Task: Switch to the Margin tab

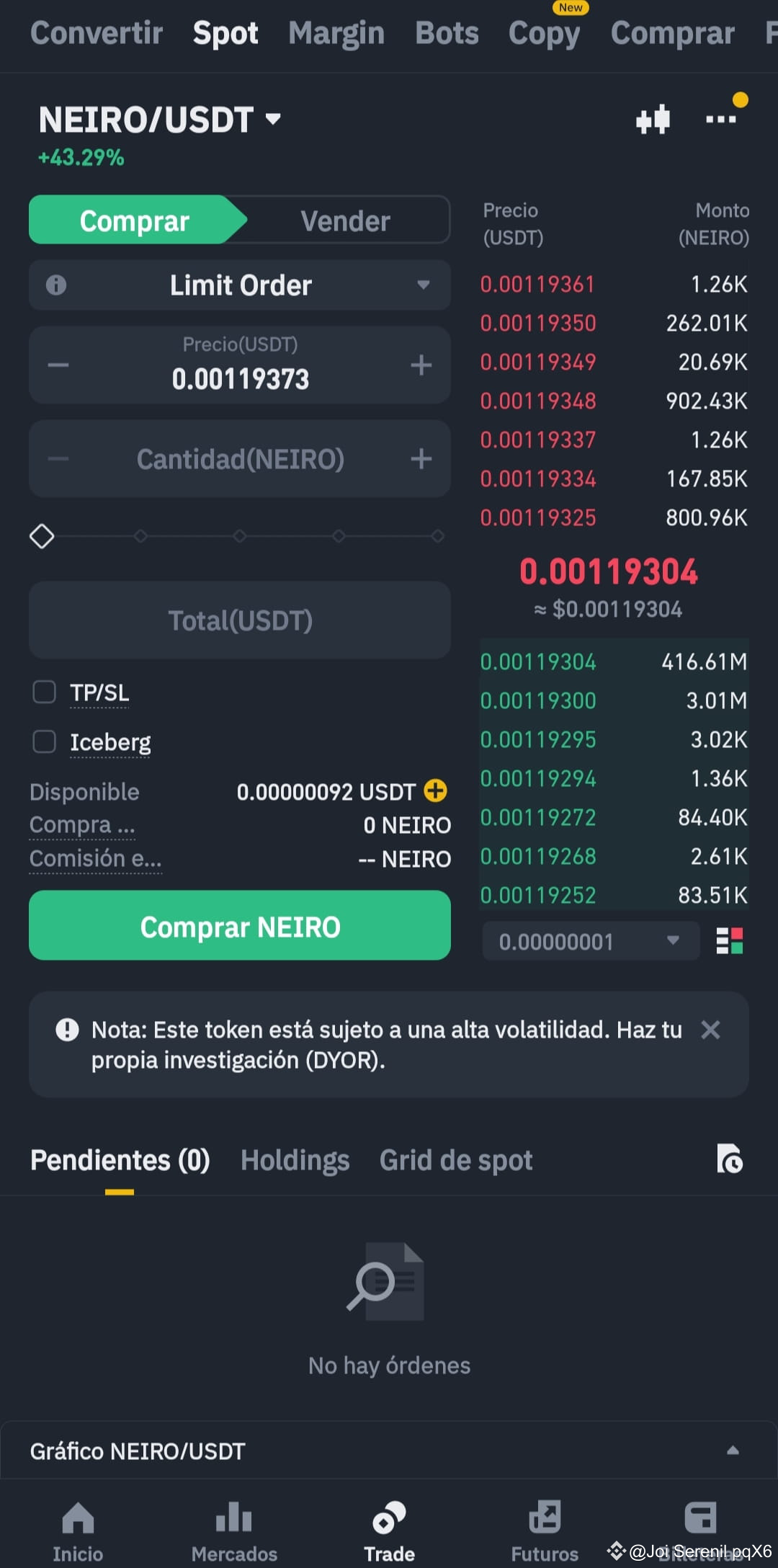Action: tap(336, 33)
